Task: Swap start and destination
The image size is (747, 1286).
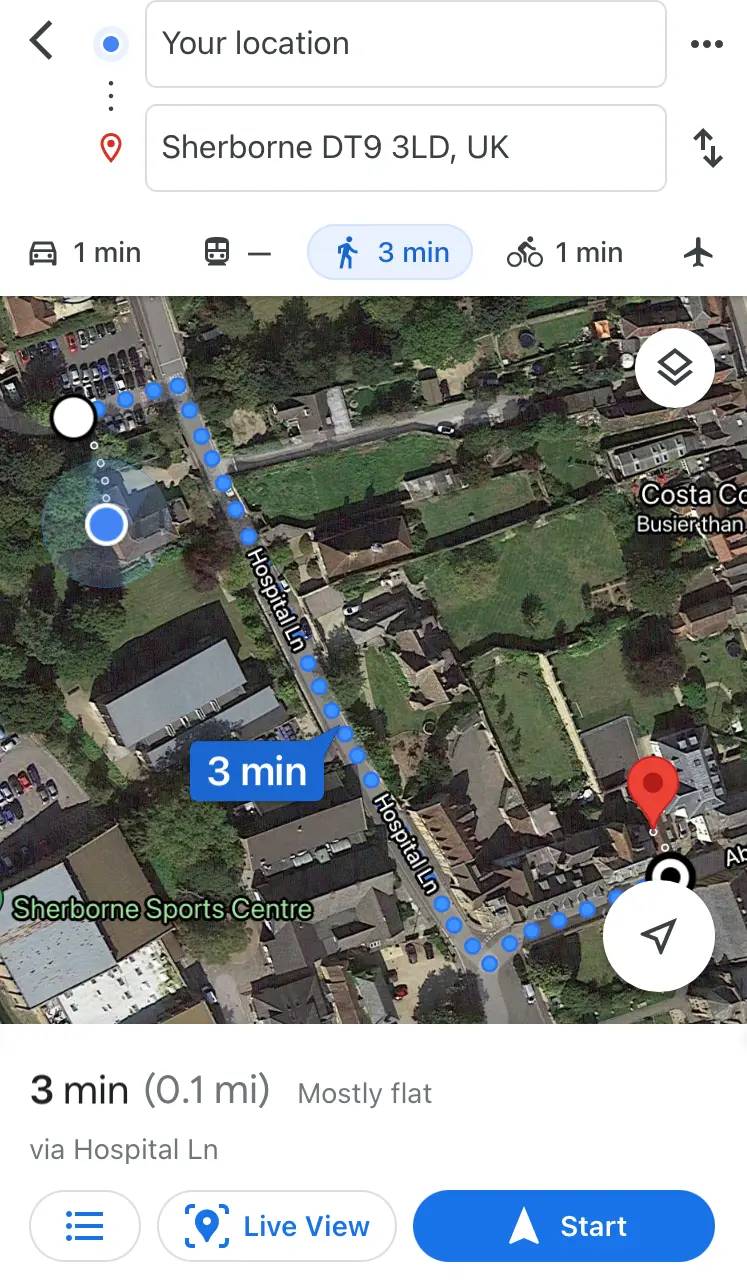Action: (x=707, y=148)
